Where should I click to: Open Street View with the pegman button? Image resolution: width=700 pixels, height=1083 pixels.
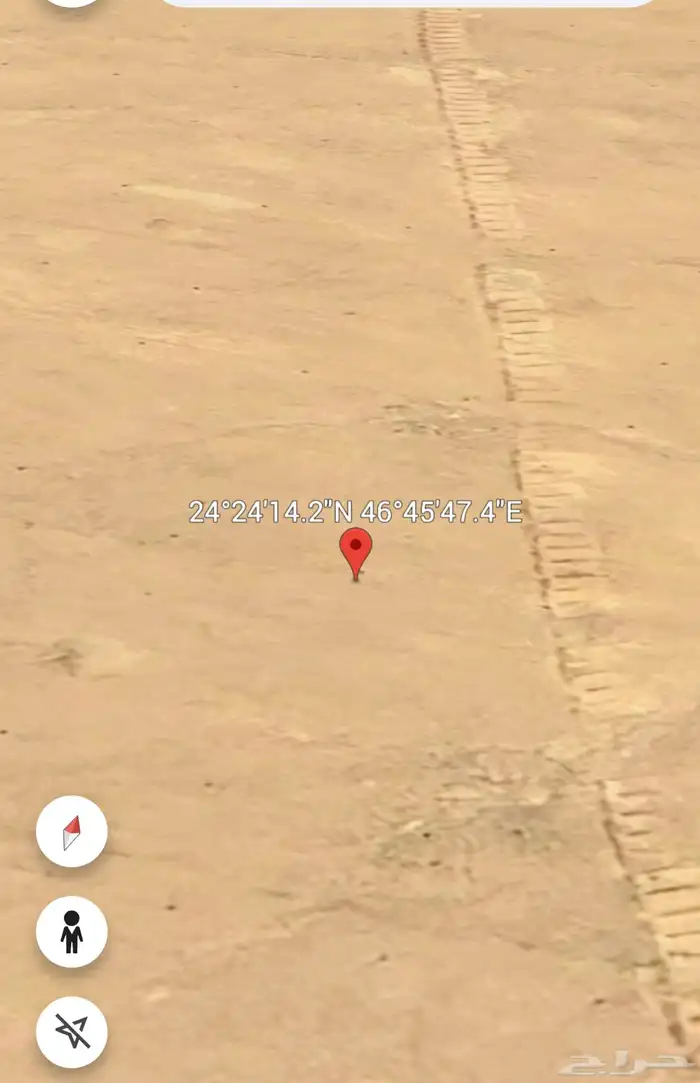click(71, 931)
